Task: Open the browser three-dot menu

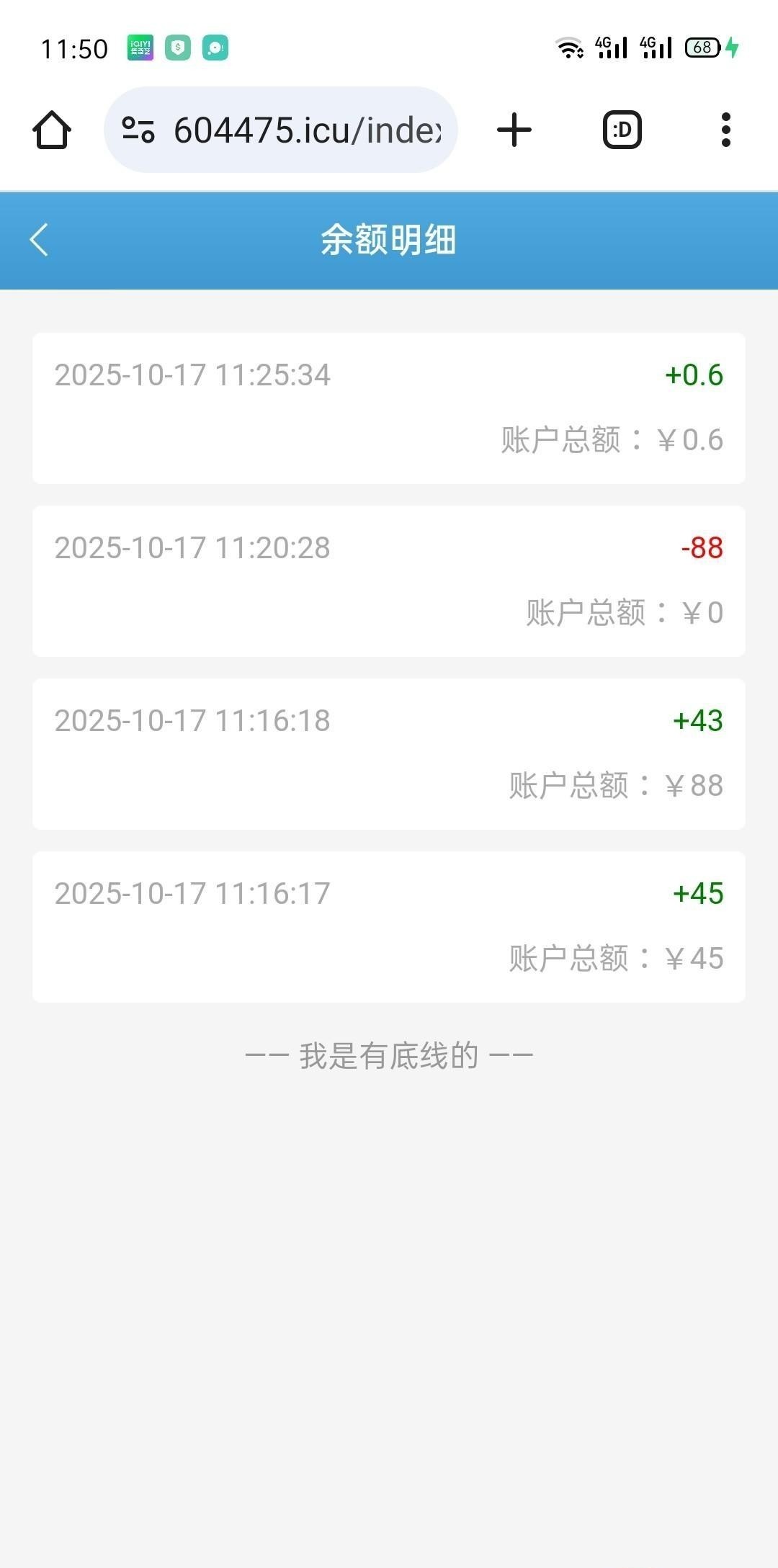Action: pos(725,130)
